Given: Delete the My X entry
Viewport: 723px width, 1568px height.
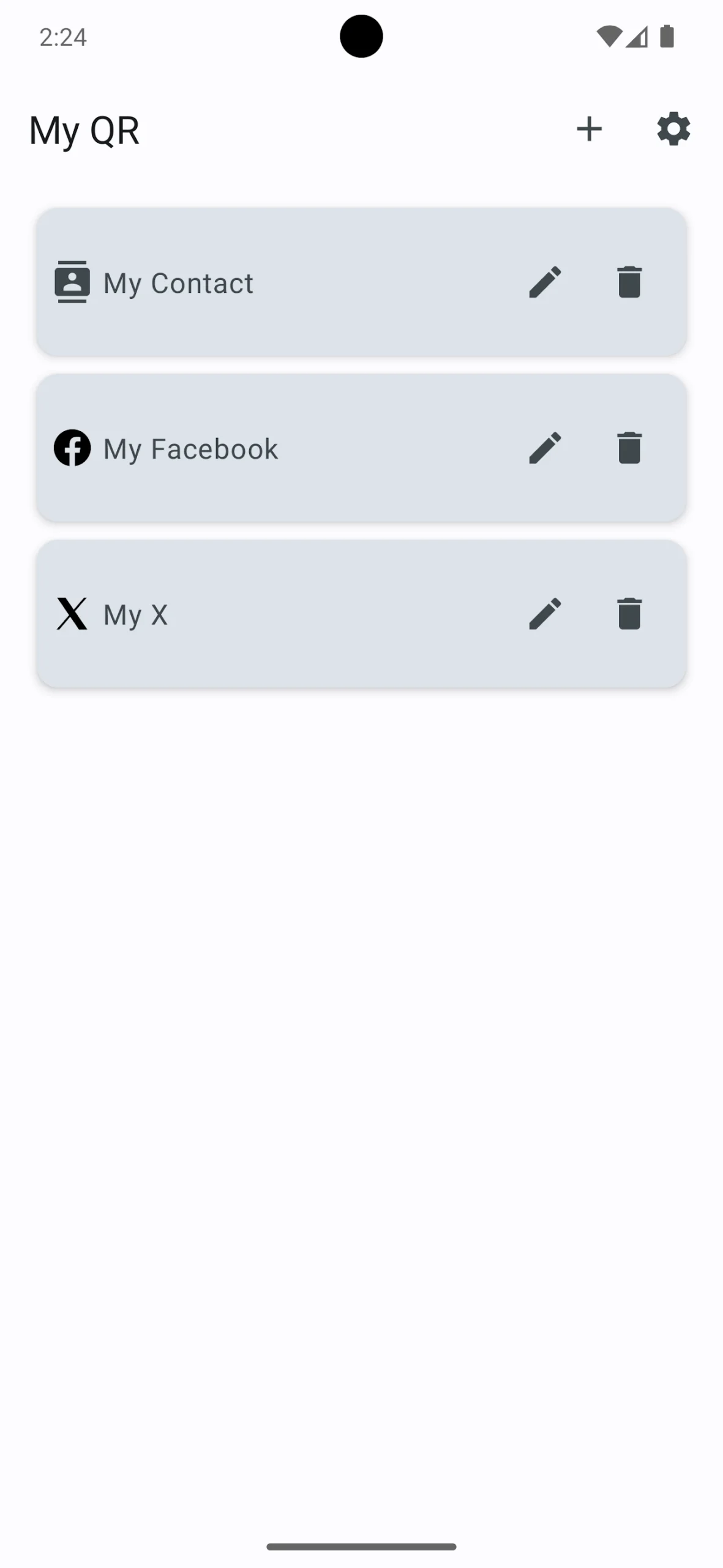Looking at the screenshot, I should 629,614.
